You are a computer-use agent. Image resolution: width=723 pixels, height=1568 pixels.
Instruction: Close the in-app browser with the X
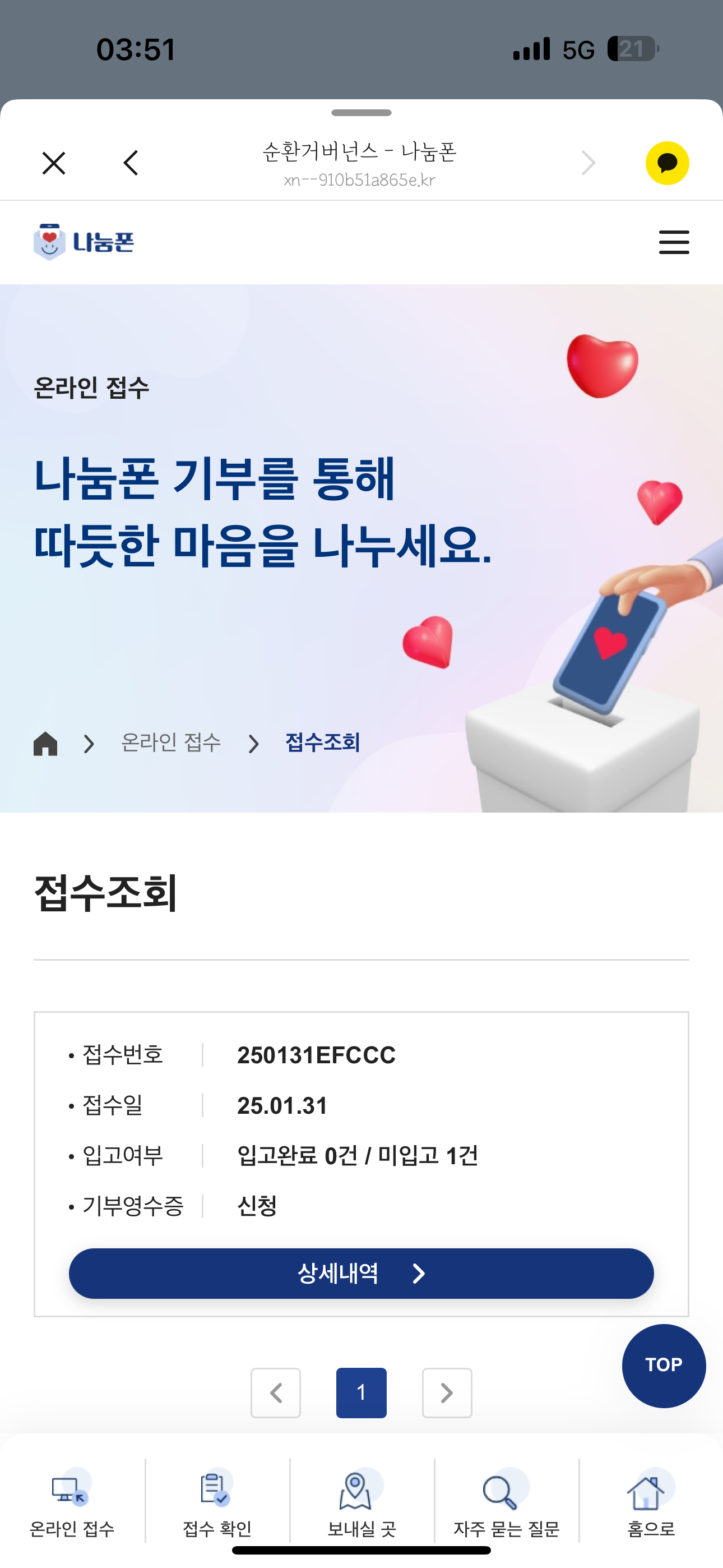point(54,163)
